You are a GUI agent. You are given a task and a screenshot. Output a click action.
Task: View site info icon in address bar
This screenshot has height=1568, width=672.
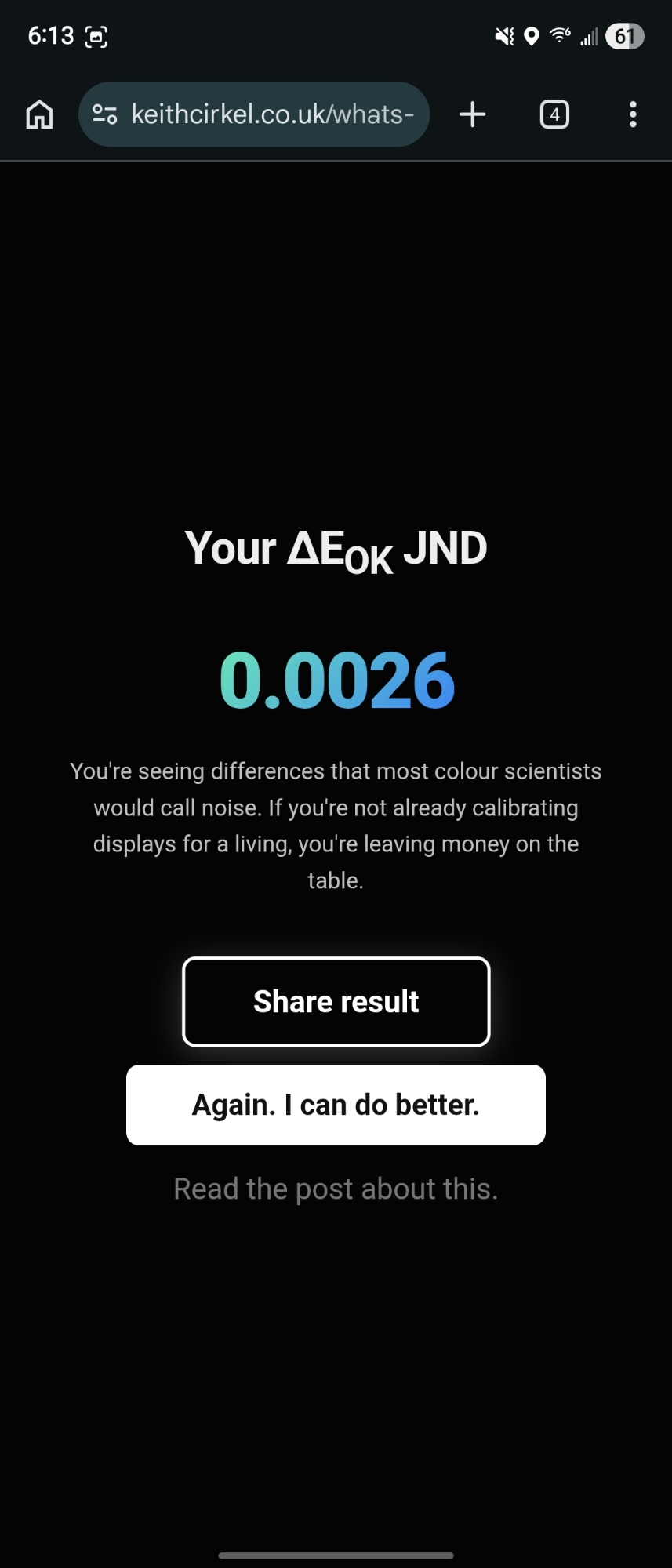(x=105, y=114)
